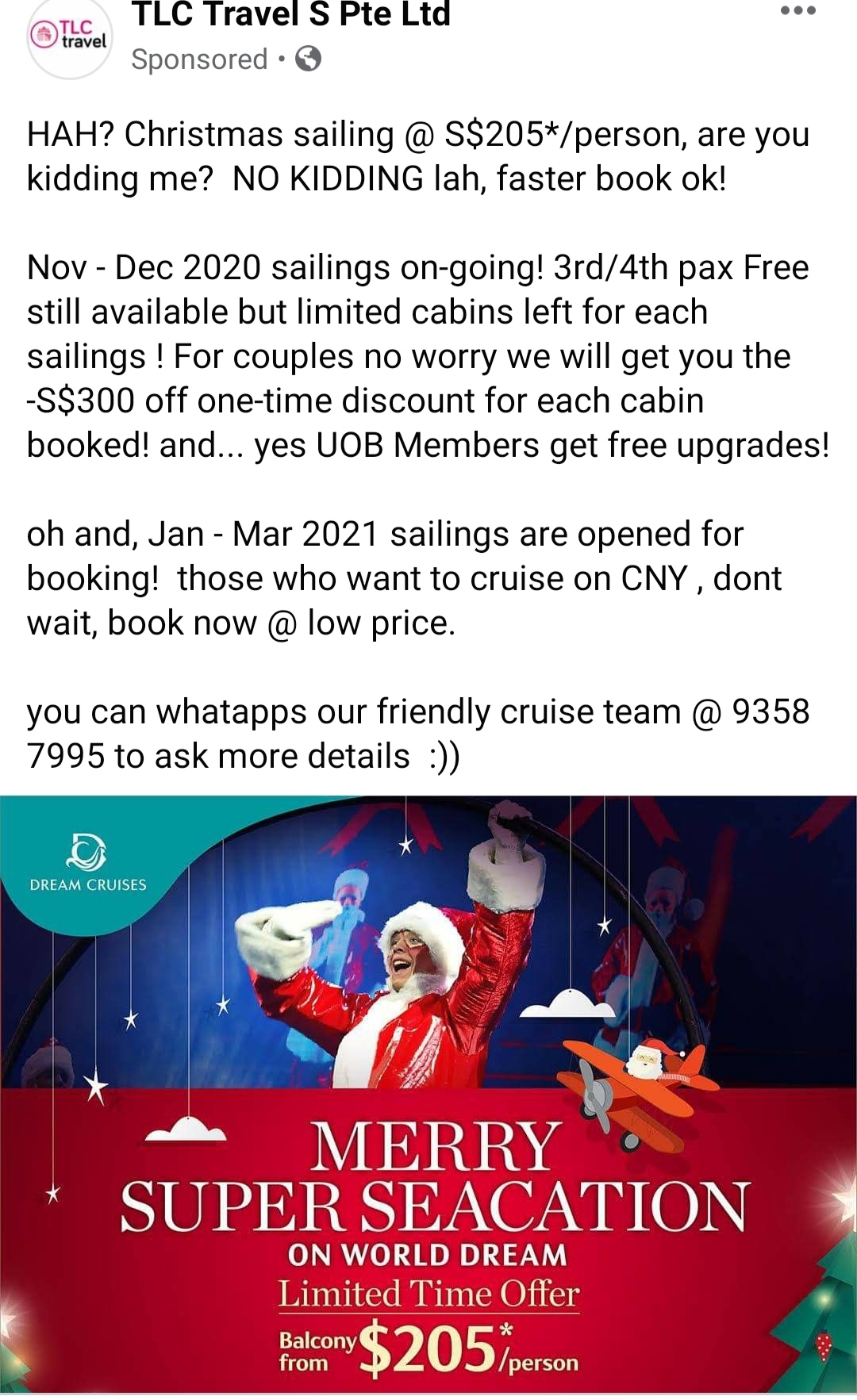Open the post's three-dot options menu

797,11
